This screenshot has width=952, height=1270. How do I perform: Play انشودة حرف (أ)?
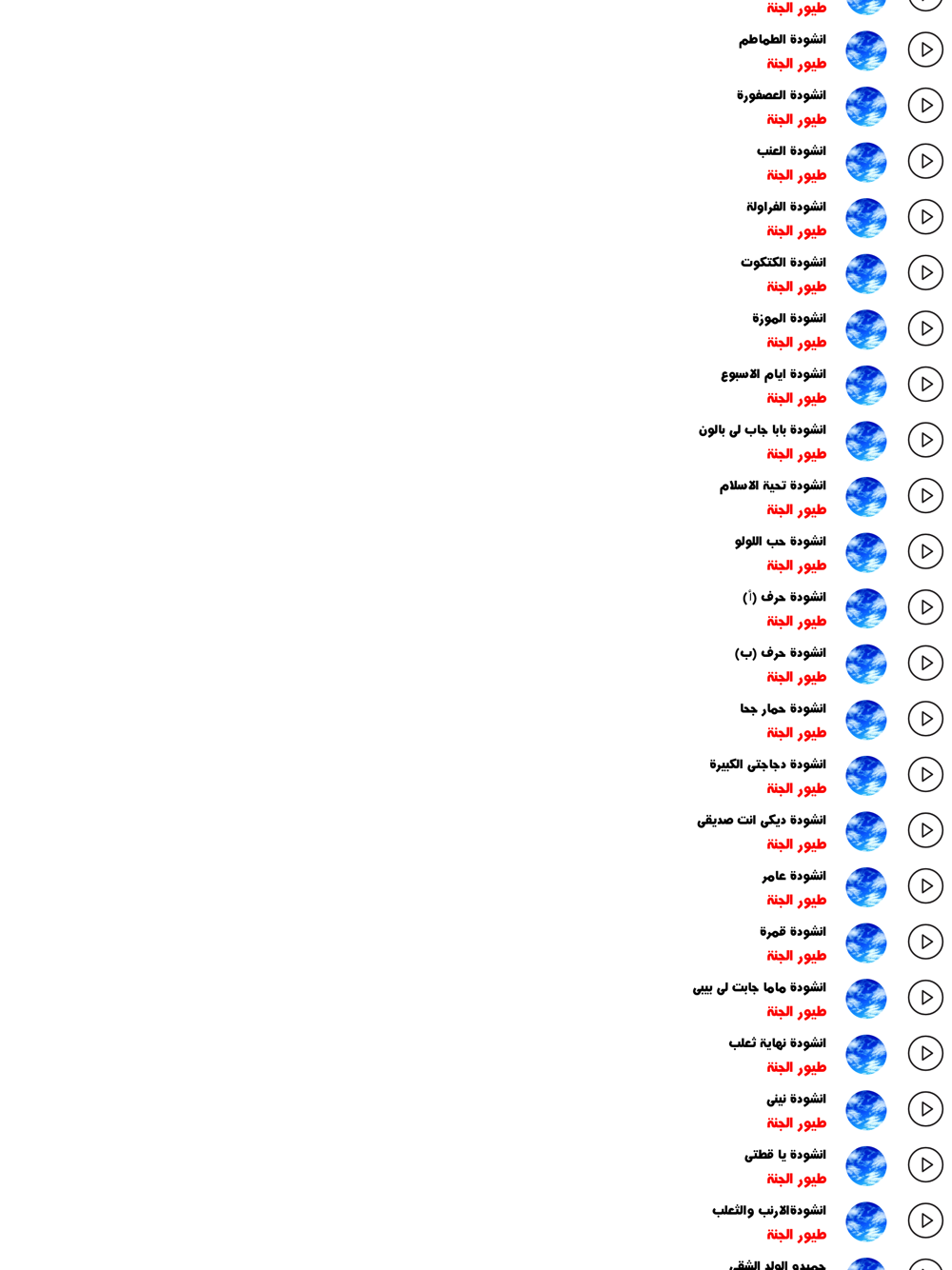(925, 607)
